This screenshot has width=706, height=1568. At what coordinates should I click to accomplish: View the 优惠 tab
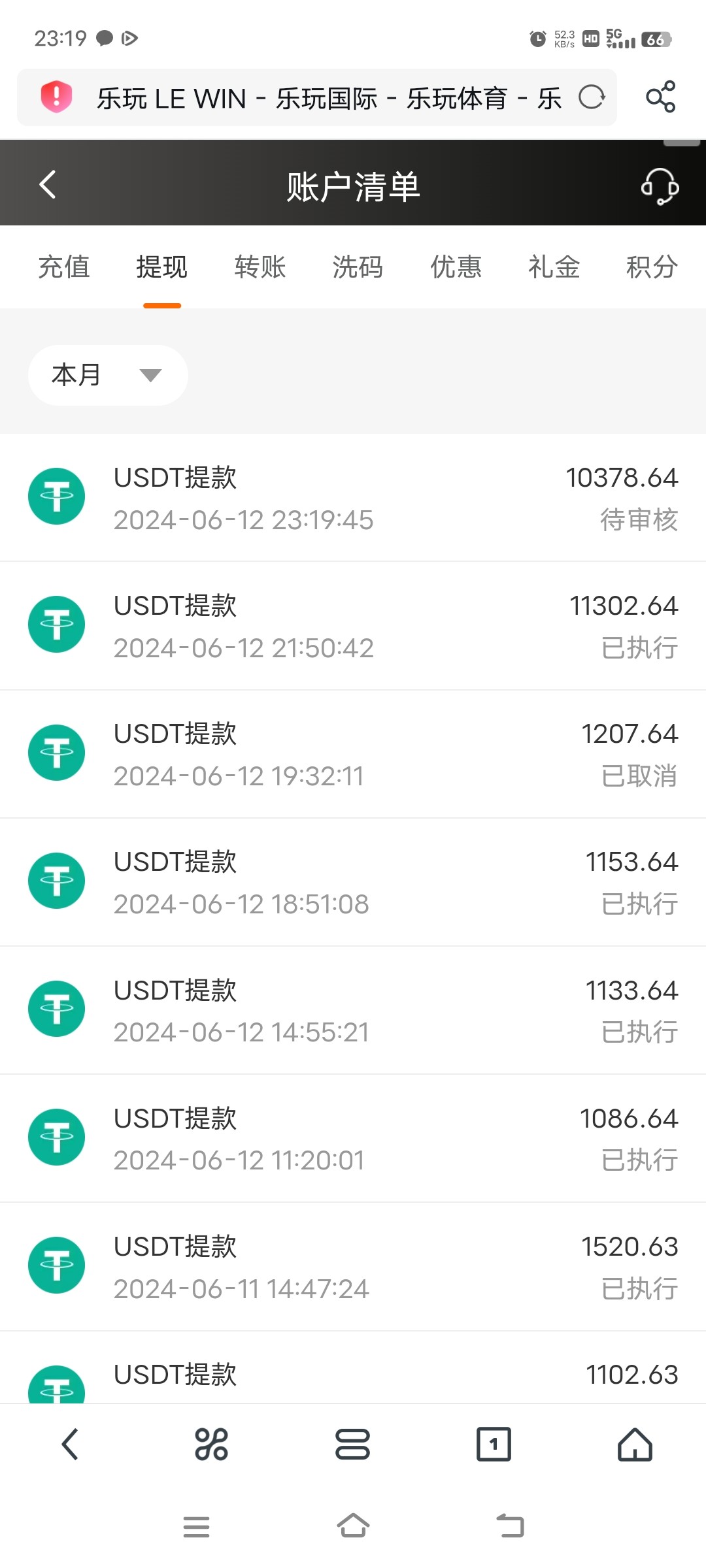point(456,267)
